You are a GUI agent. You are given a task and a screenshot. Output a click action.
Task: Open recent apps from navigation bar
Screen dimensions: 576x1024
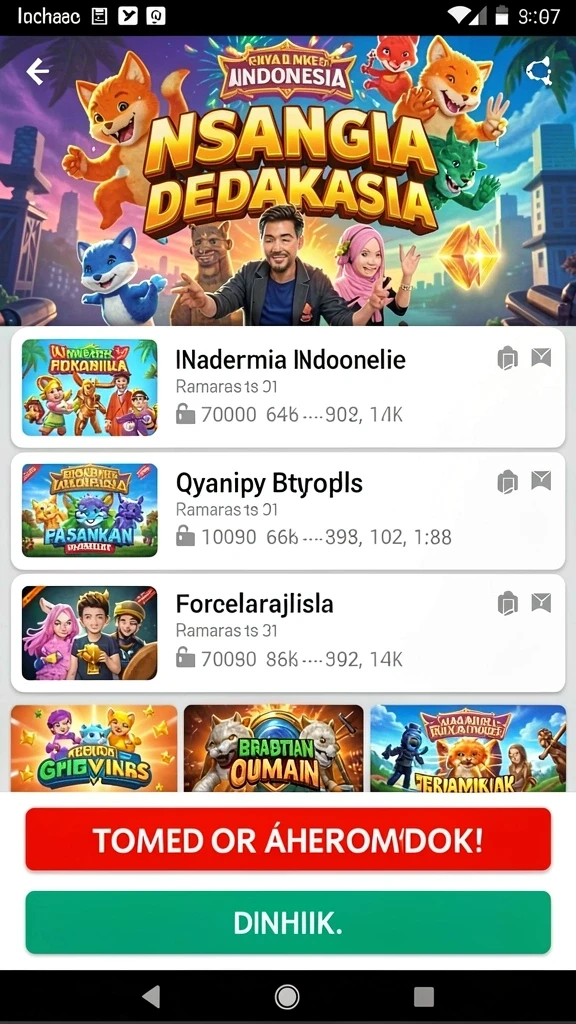pos(424,997)
